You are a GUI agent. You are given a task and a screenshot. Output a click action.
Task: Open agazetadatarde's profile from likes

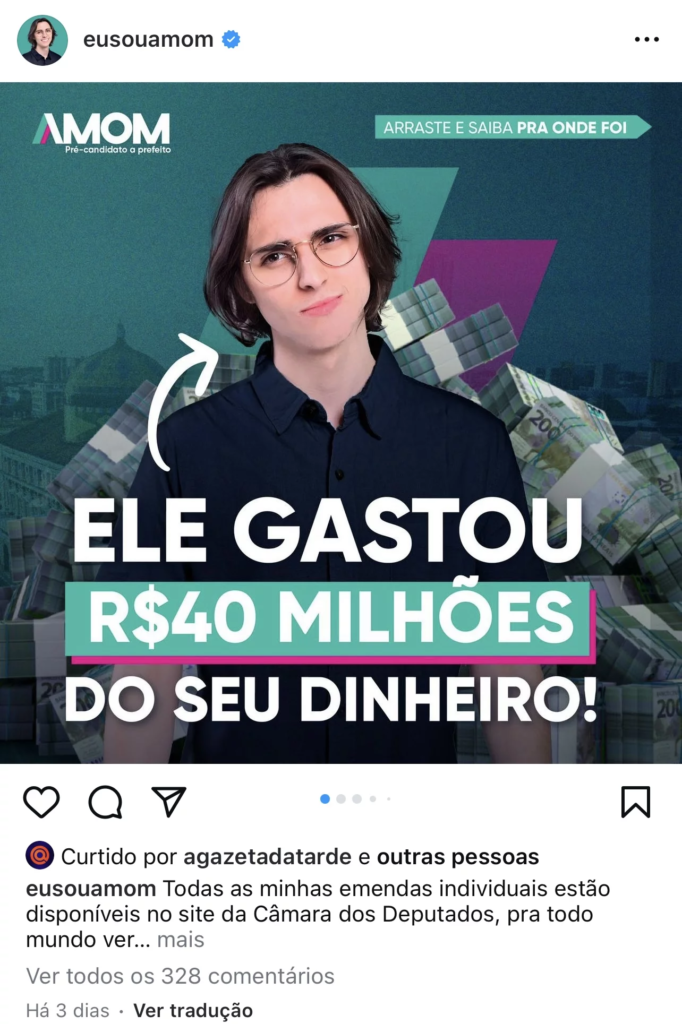click(x=267, y=857)
